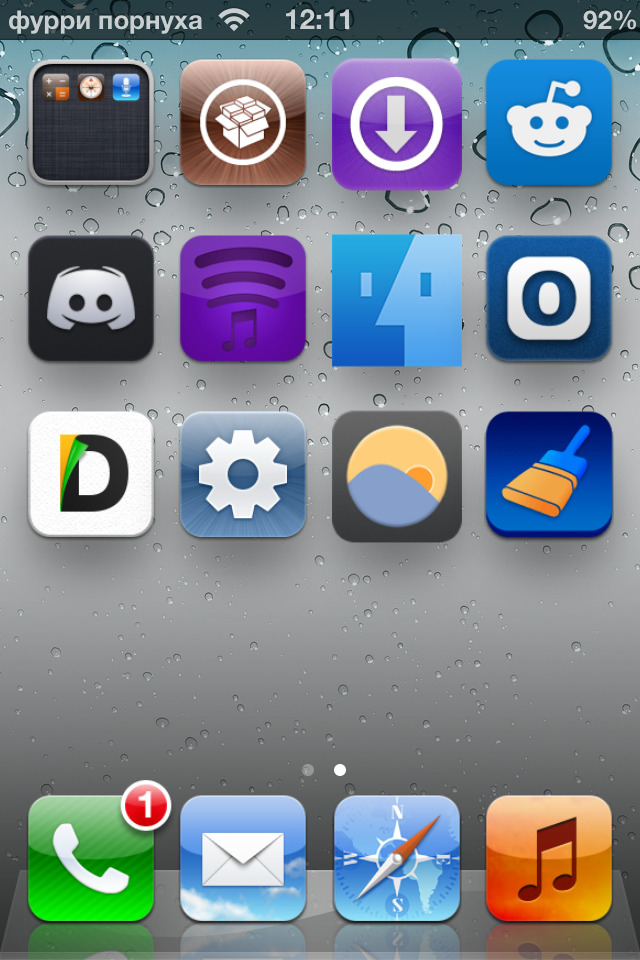The width and height of the screenshot is (640, 960).
Task: Open the utilities folder with calculator and compass
Action: tap(91, 123)
